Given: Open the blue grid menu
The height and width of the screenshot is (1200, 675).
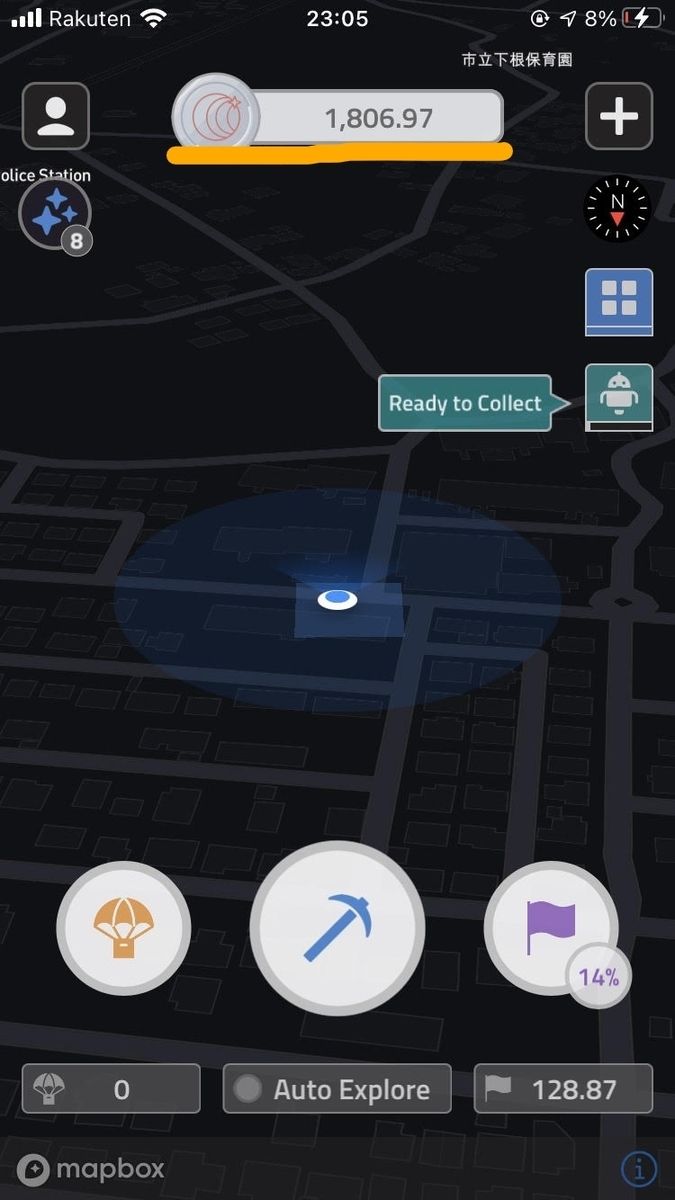Looking at the screenshot, I should [618, 300].
